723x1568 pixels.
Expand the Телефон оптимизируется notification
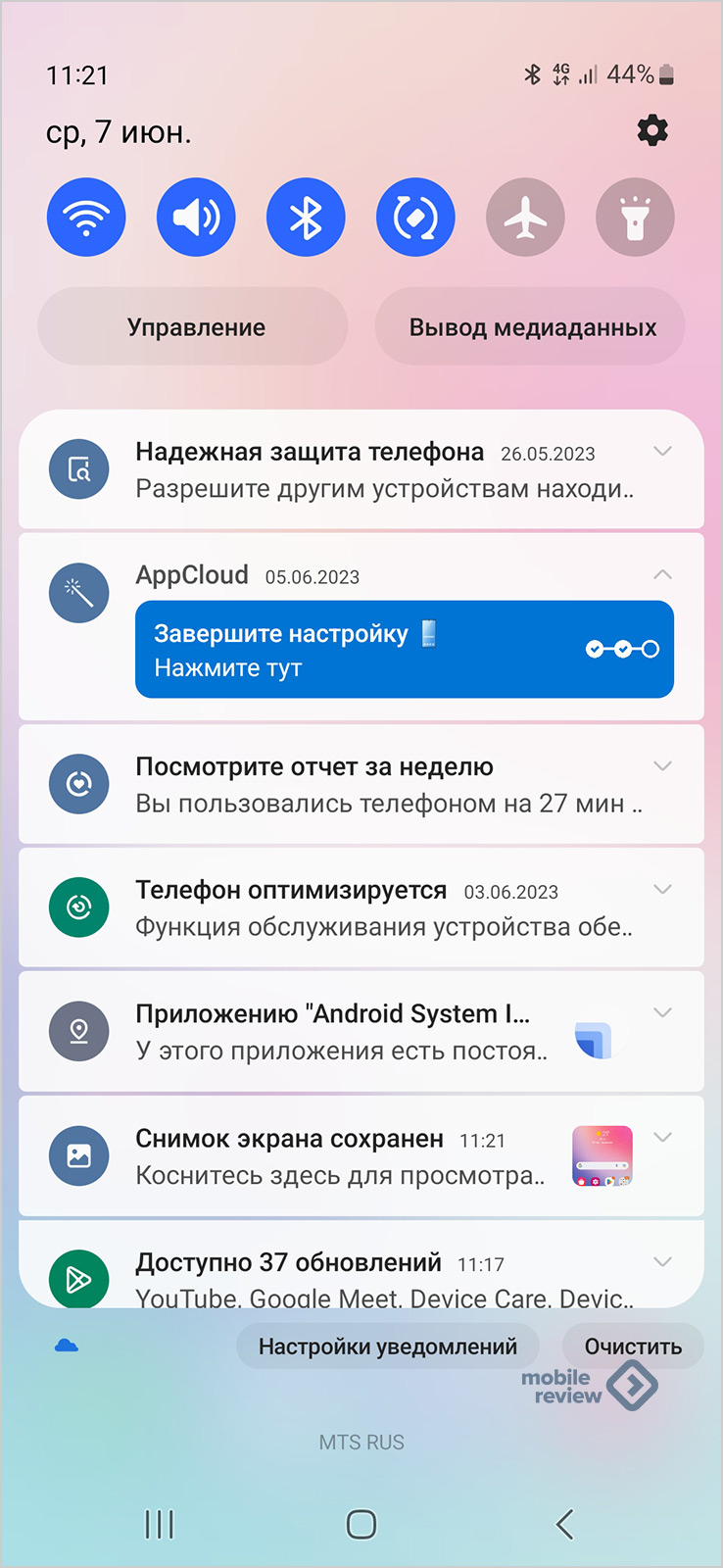[662, 890]
